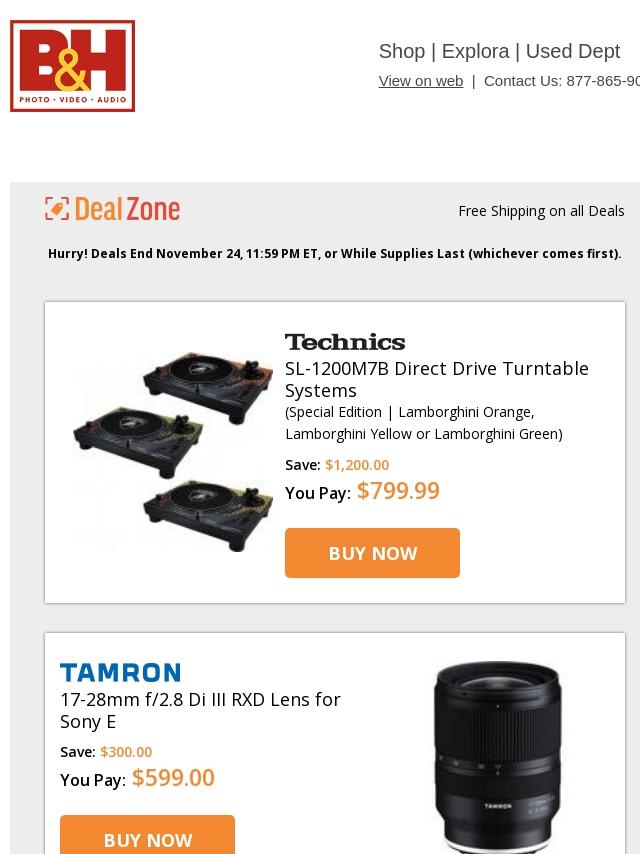This screenshot has width=640, height=854.
Task: Open the Shop link
Action: click(401, 51)
